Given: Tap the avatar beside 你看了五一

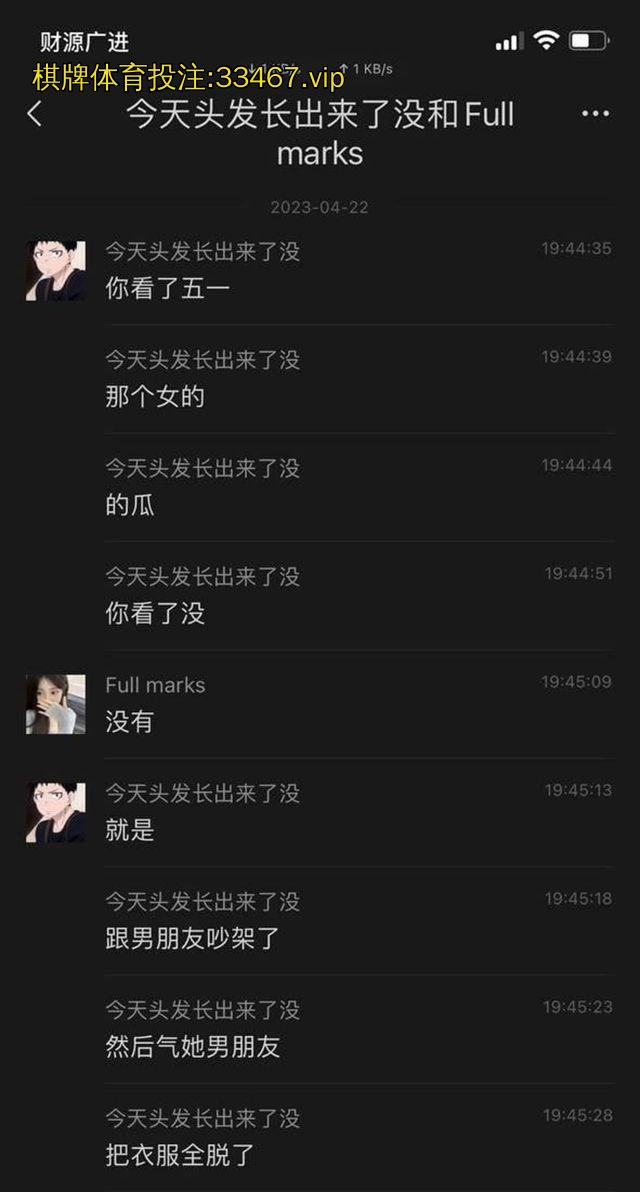Looking at the screenshot, I should pyautogui.click(x=55, y=270).
